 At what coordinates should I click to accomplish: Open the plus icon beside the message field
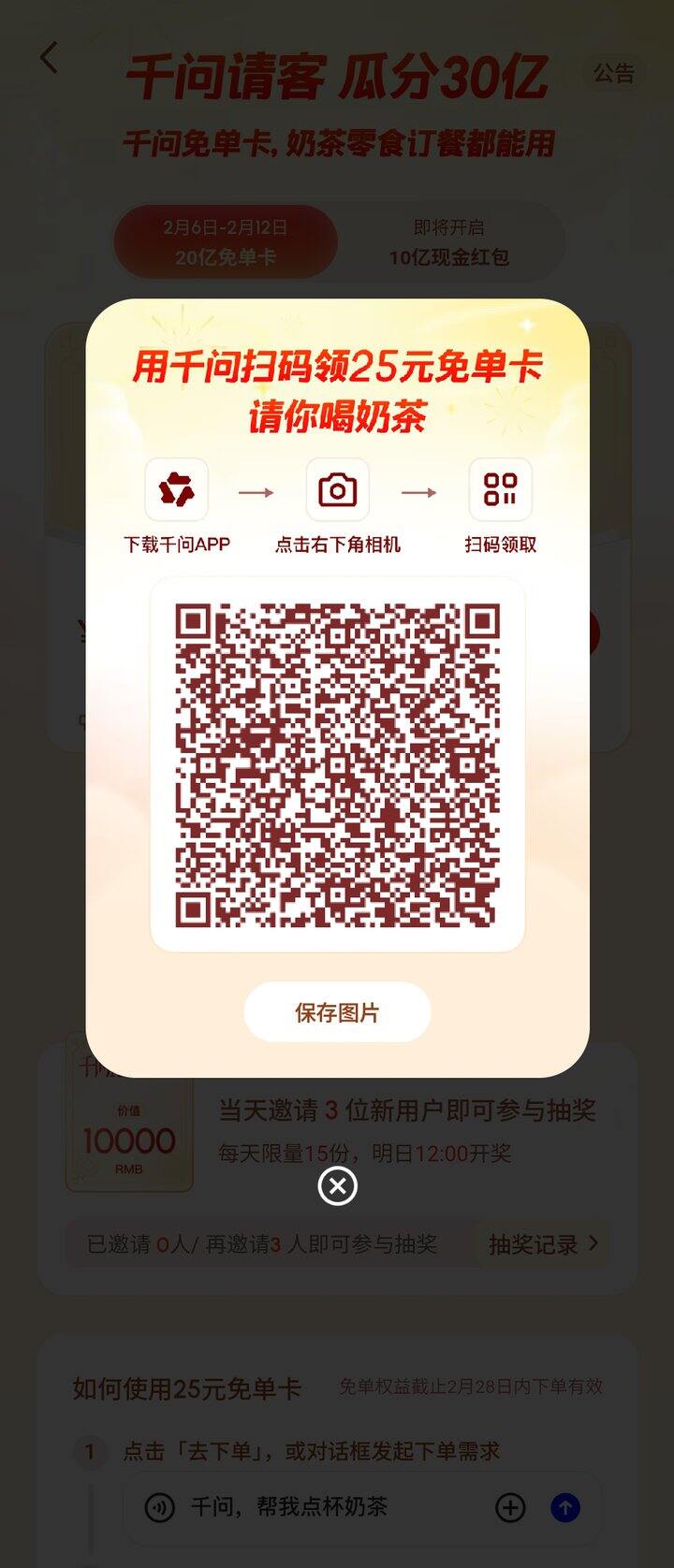[x=510, y=1508]
